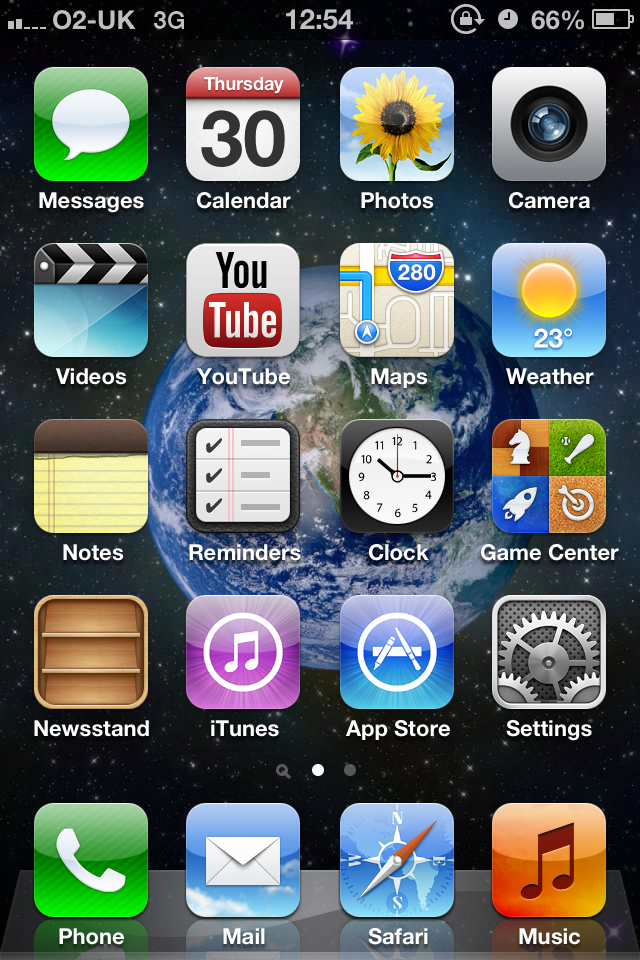Open the Videos app
This screenshot has width=640, height=960.
(91, 300)
